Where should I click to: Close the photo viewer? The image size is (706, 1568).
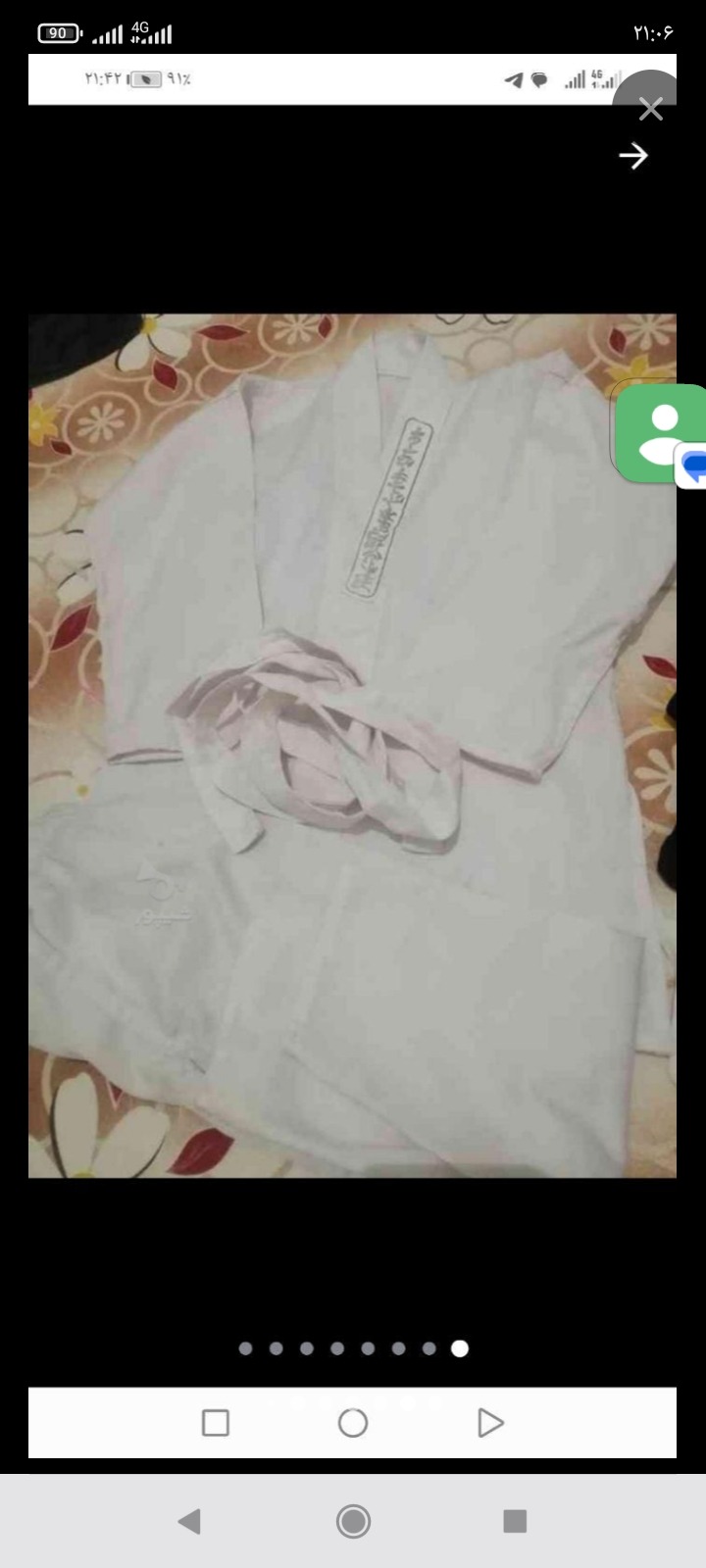pos(651,109)
